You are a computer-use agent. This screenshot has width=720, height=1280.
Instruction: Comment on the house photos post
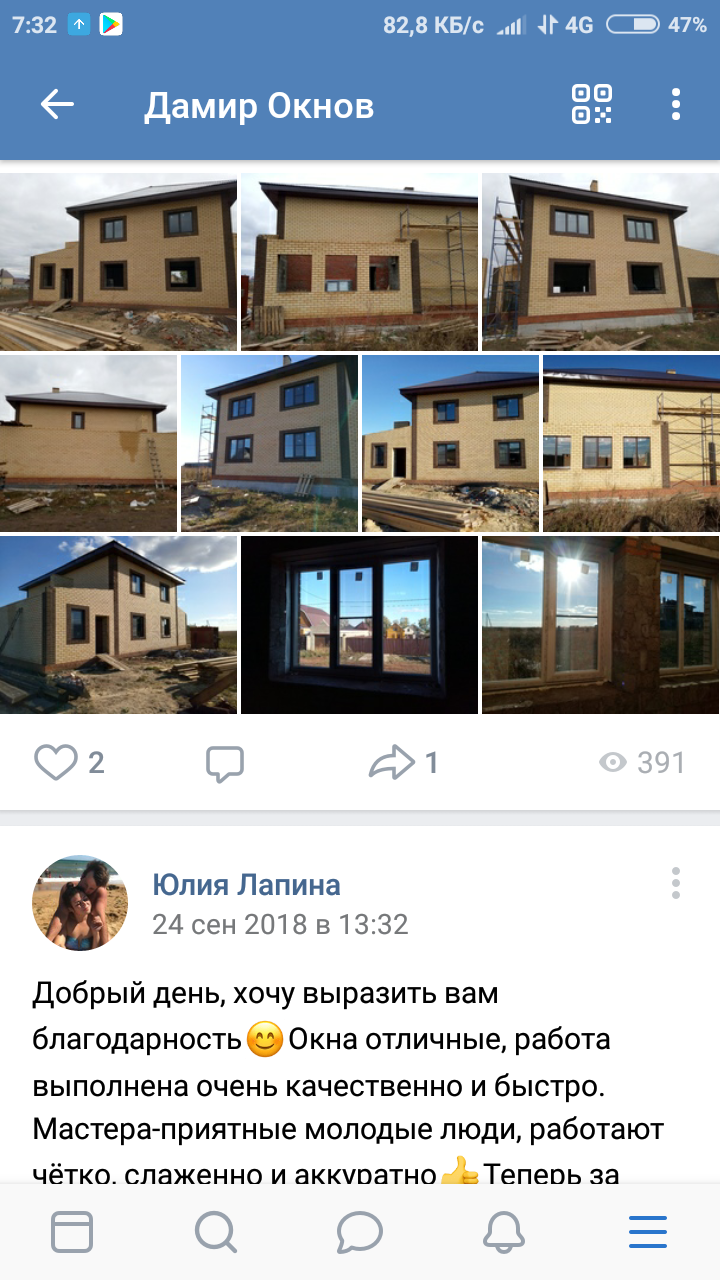pos(225,764)
